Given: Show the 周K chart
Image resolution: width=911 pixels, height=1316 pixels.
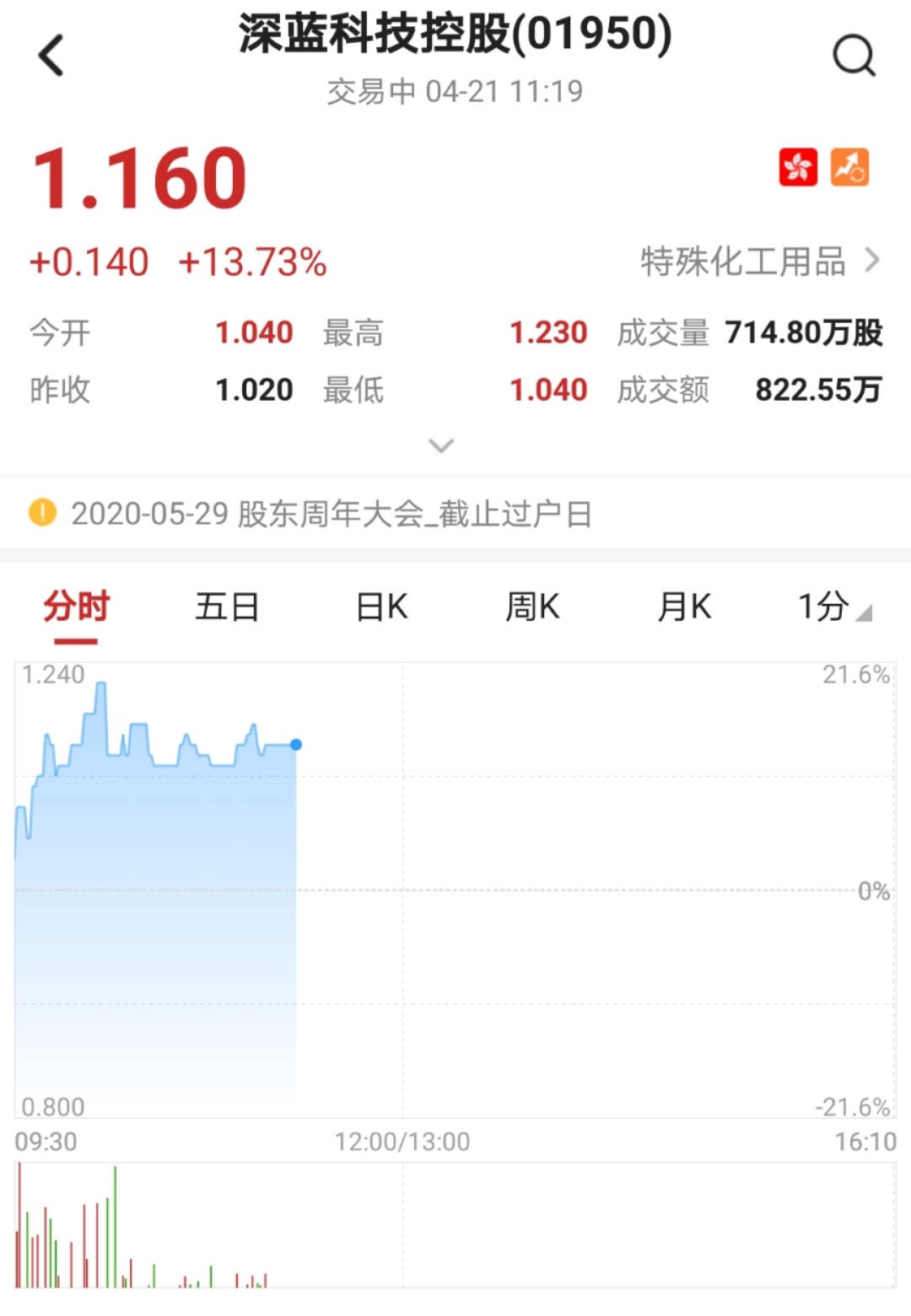Looking at the screenshot, I should pyautogui.click(x=532, y=607).
